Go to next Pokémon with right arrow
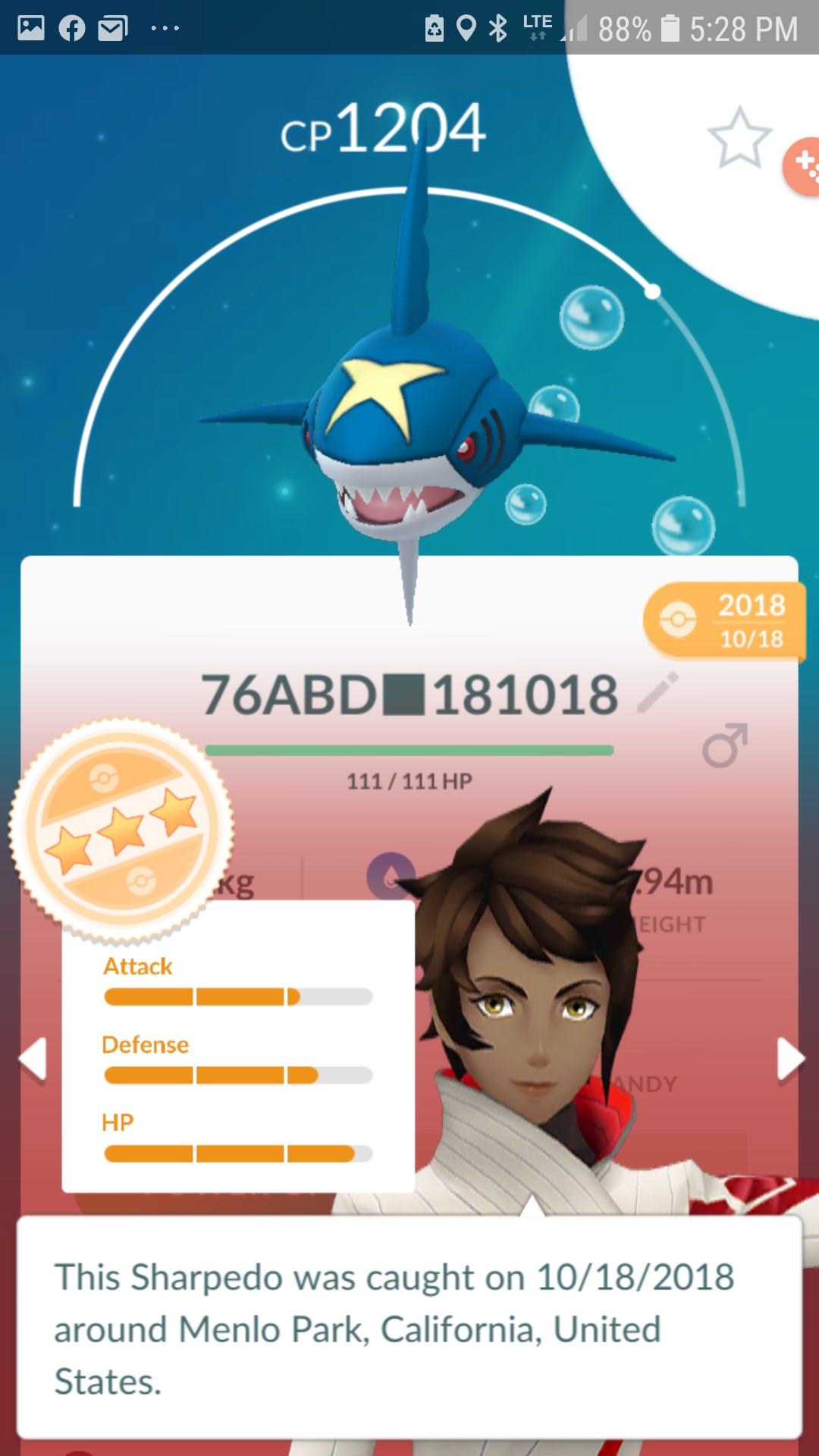Viewport: 819px width, 1456px height. [x=790, y=1058]
